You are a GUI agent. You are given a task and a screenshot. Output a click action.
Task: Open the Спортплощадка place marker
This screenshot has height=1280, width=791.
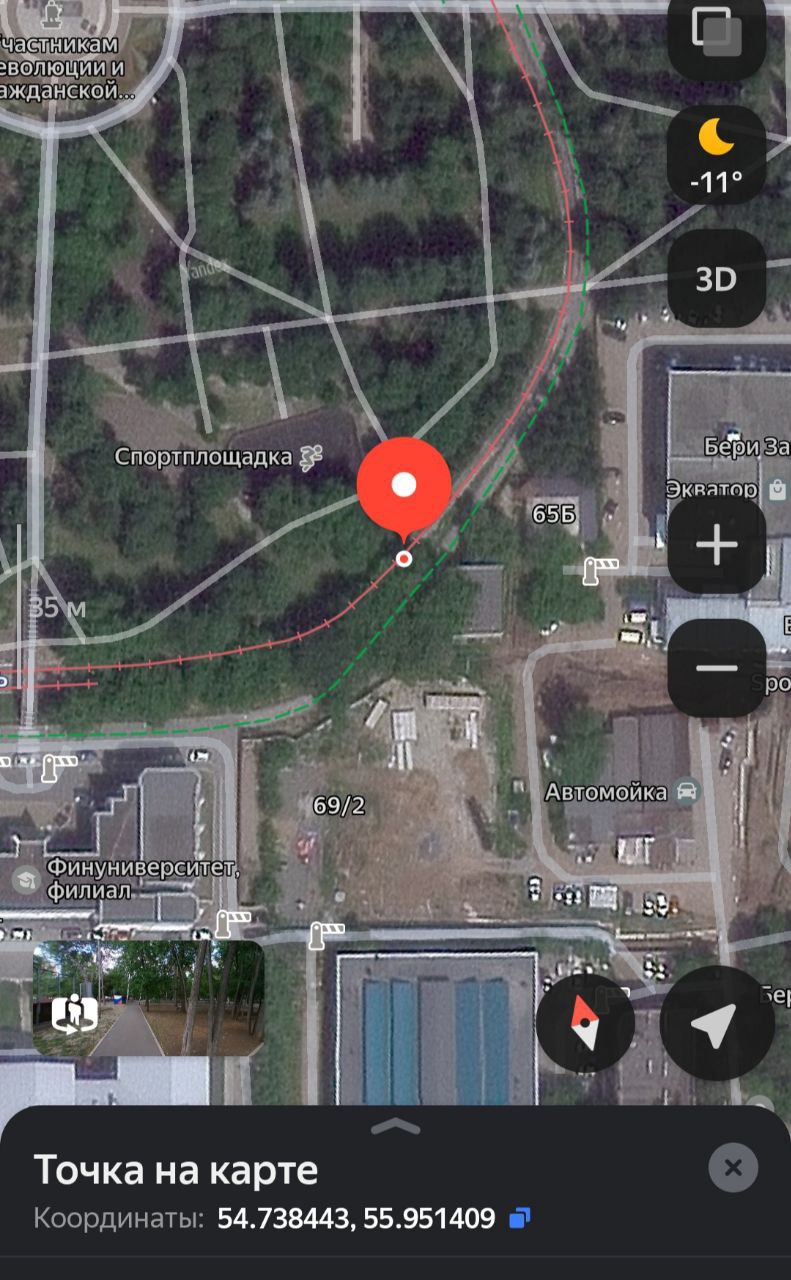(312, 458)
